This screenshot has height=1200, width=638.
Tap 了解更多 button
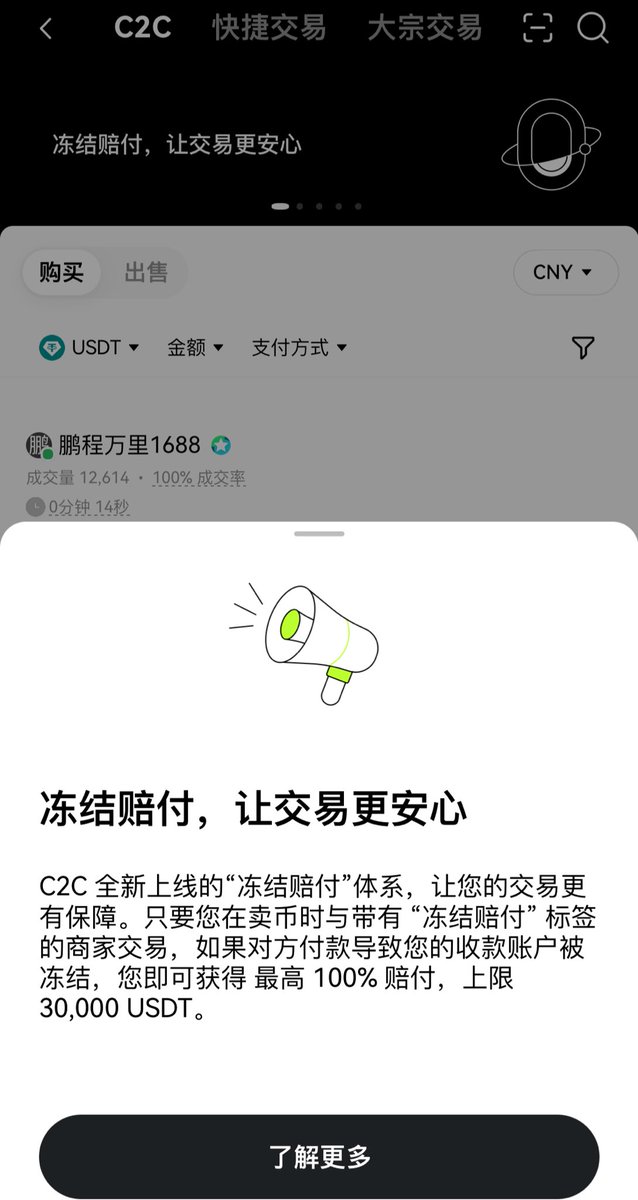tap(319, 1157)
